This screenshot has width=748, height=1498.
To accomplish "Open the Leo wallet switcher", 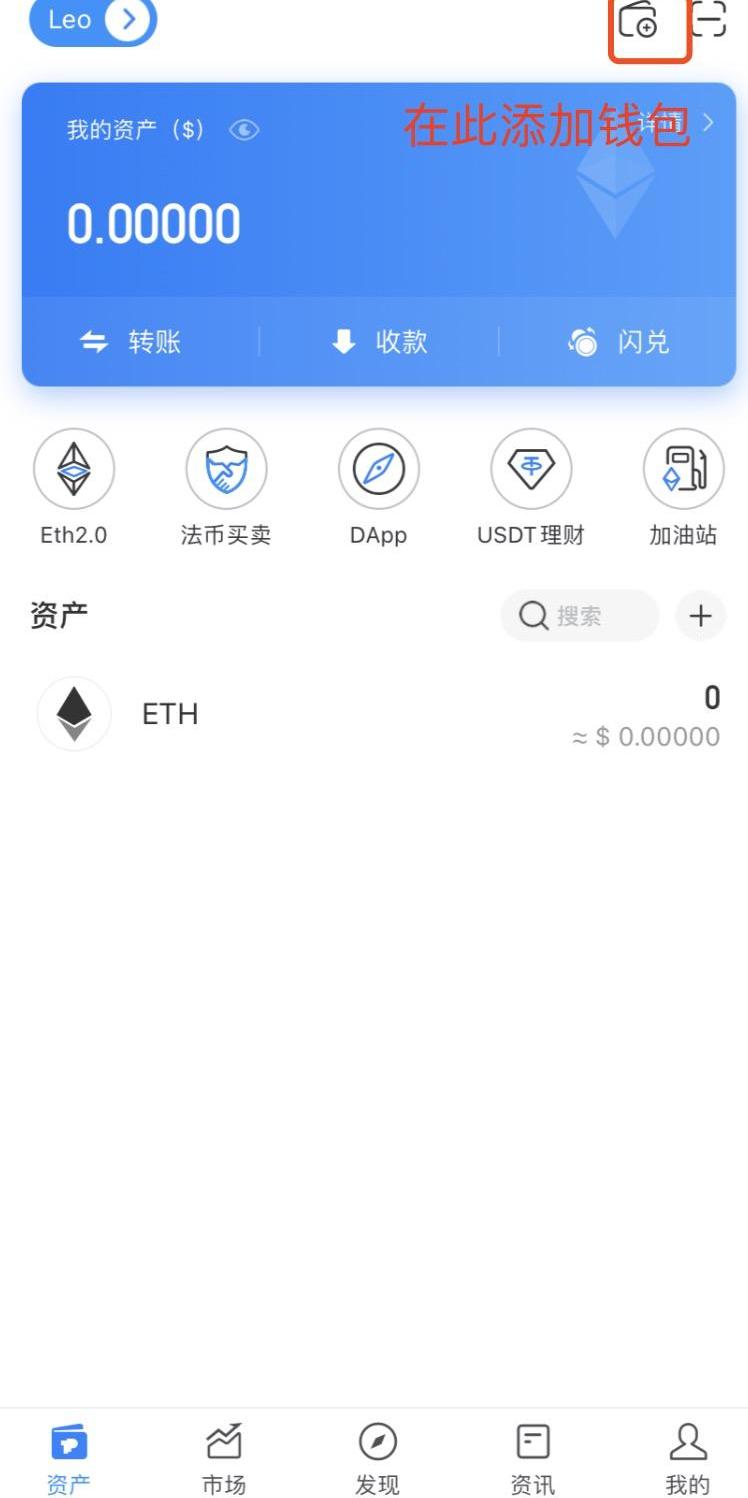I will [x=93, y=20].
